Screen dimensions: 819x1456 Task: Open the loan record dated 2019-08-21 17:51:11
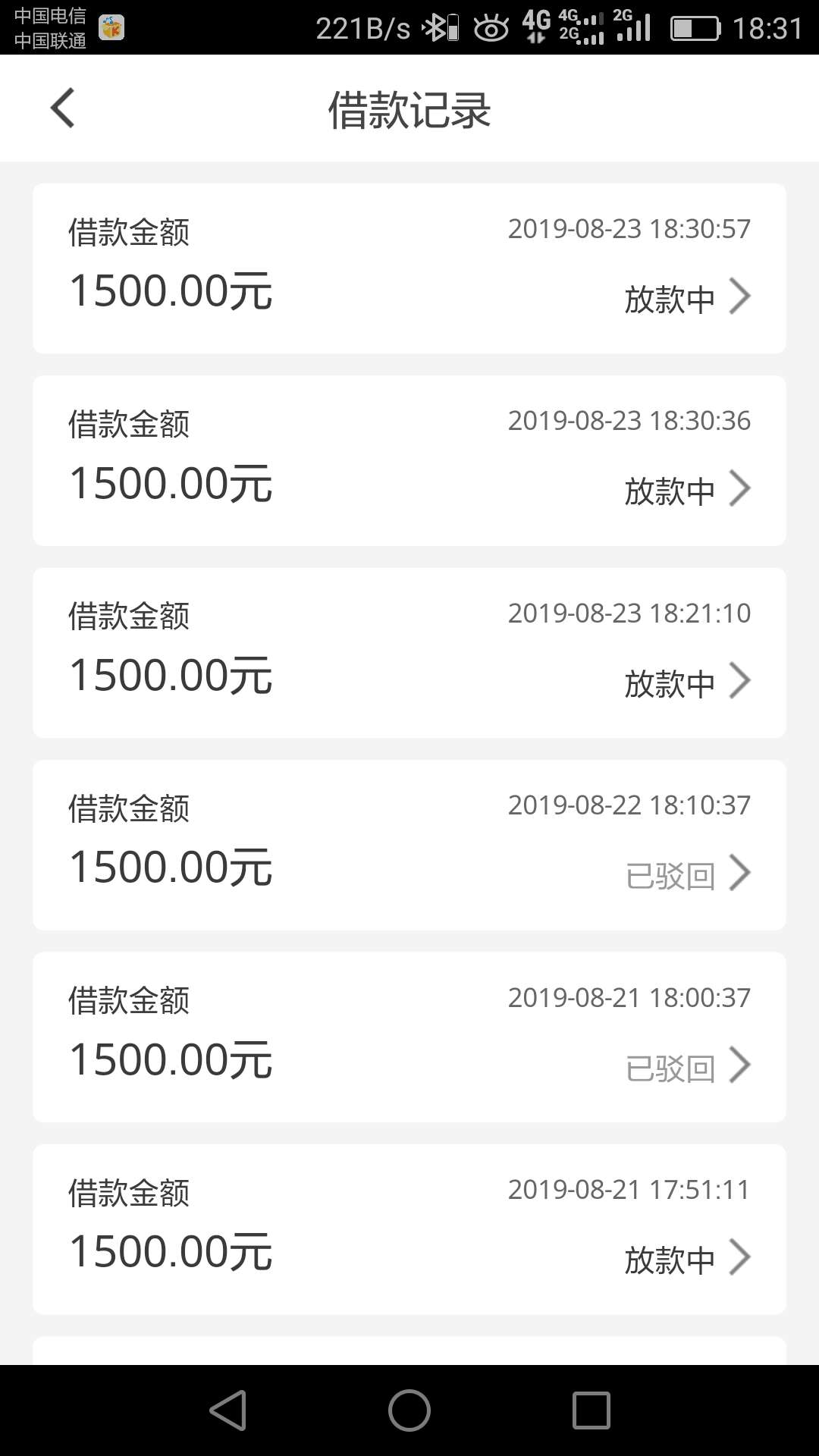[409, 1229]
